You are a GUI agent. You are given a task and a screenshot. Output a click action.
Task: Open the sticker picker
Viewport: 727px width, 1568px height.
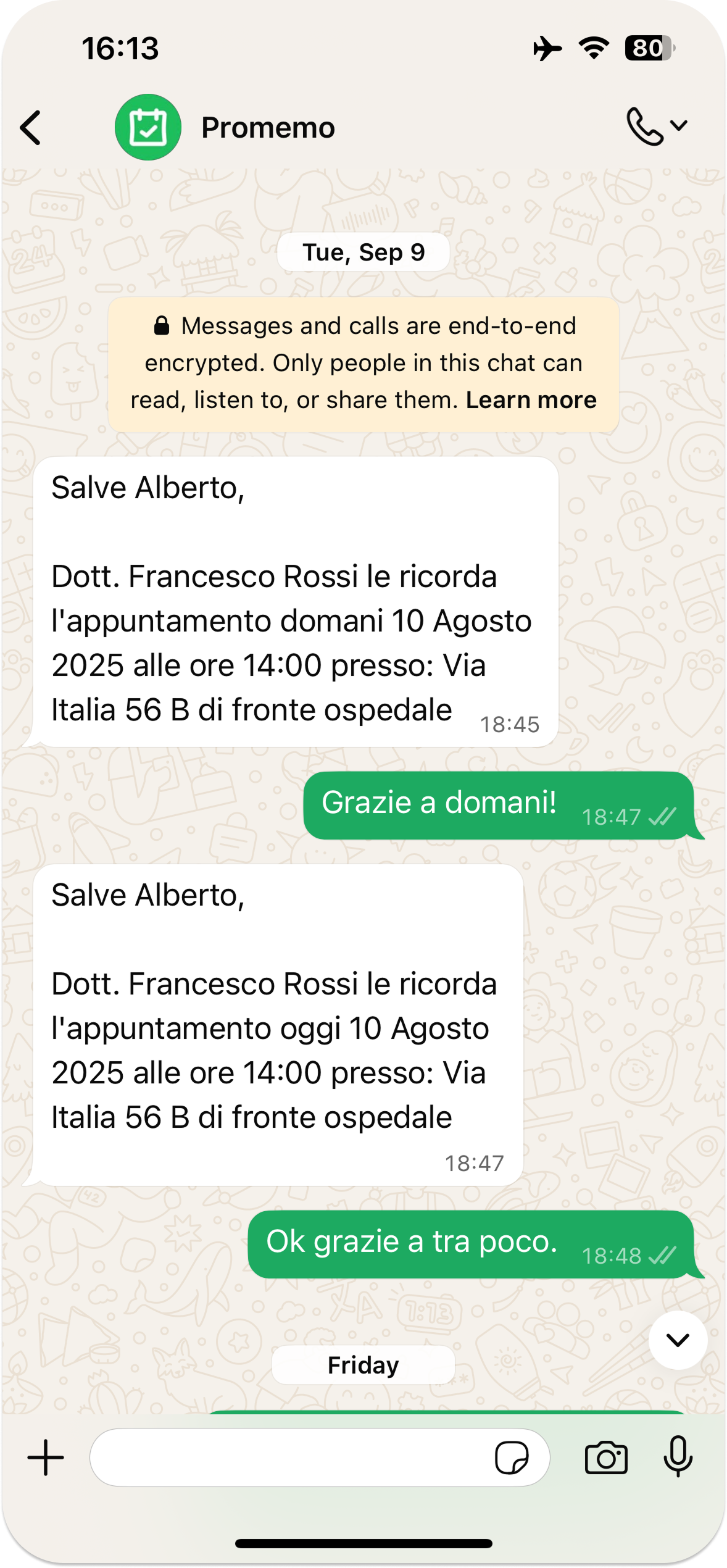click(x=511, y=1457)
